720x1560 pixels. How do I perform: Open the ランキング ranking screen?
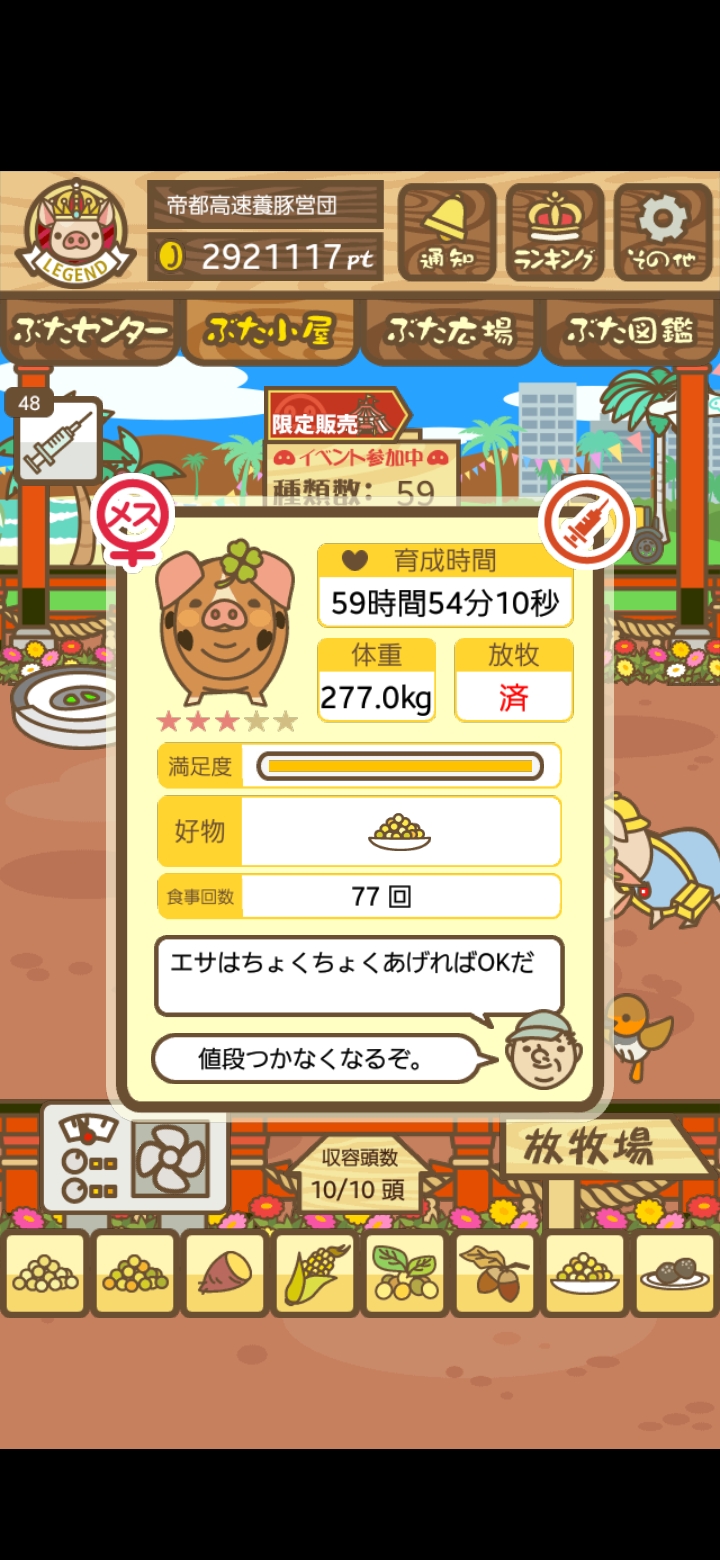(x=554, y=233)
